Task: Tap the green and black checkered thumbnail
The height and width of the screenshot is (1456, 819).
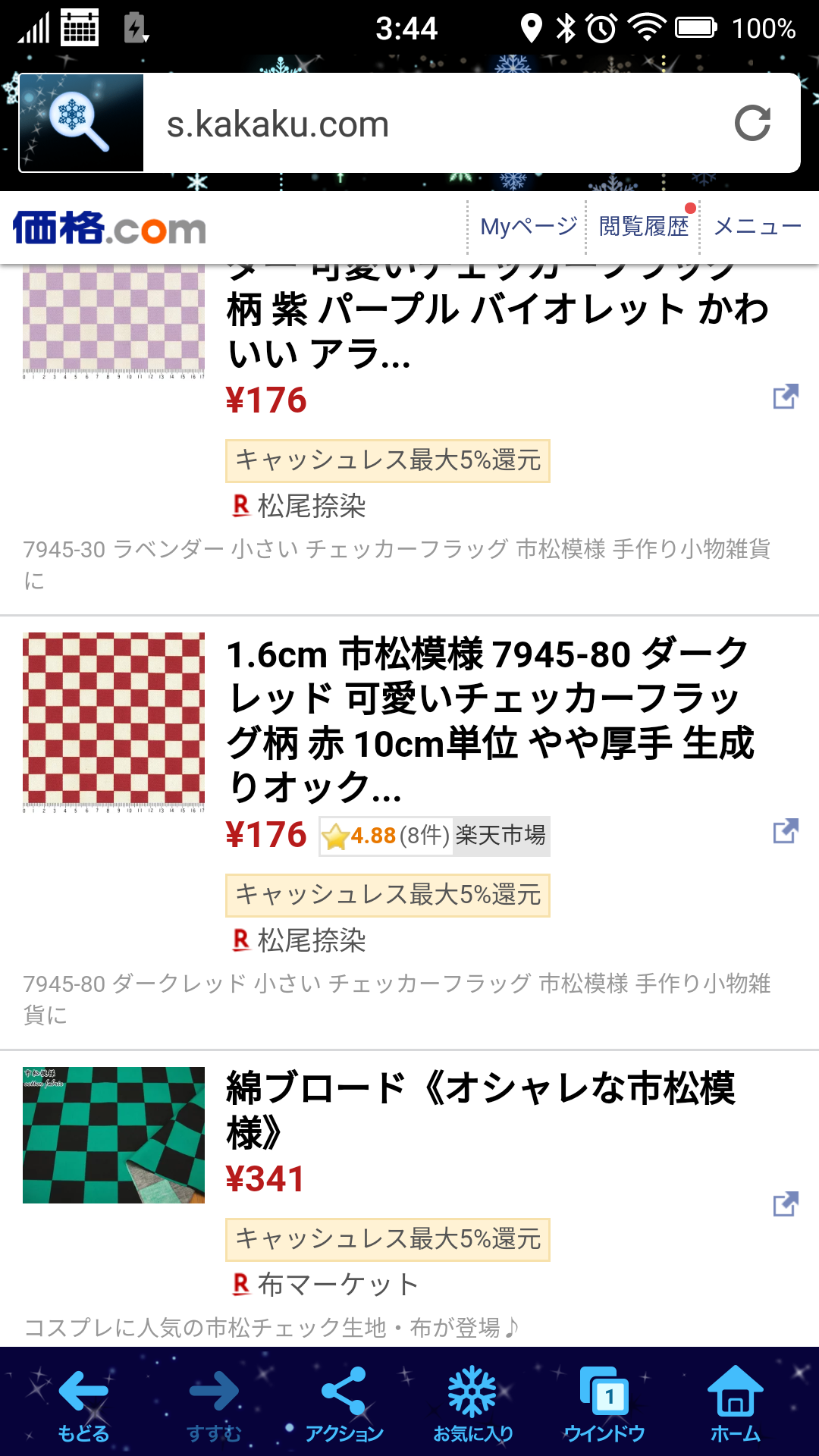Action: point(114,1135)
